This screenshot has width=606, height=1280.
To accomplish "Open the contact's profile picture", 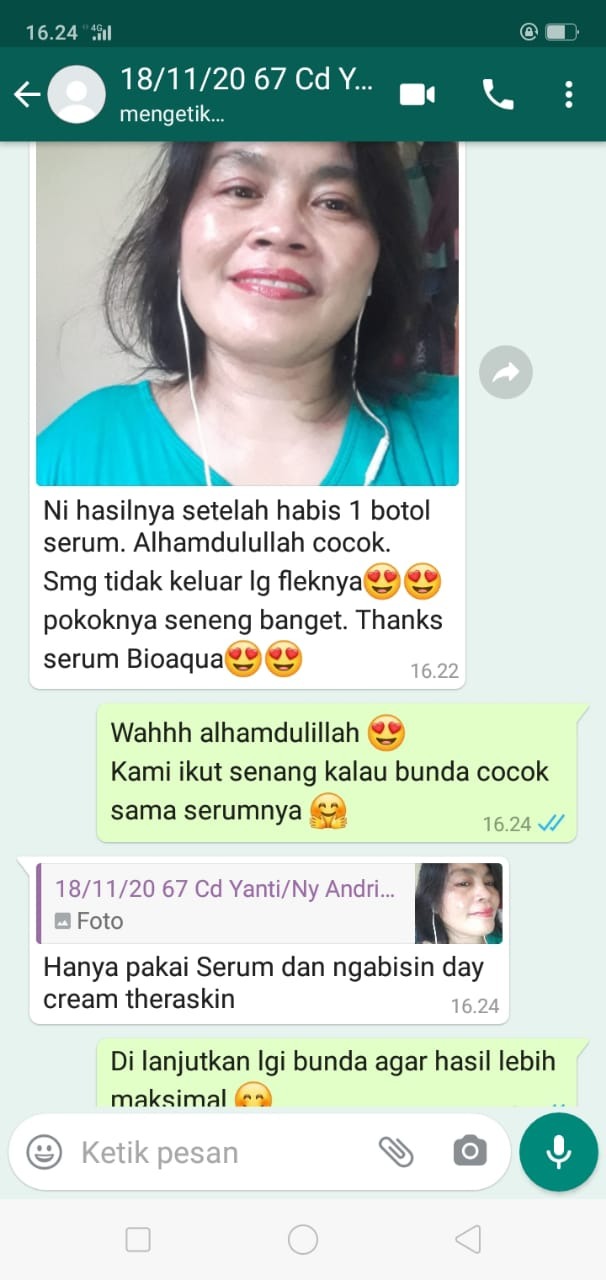I will (x=77, y=95).
